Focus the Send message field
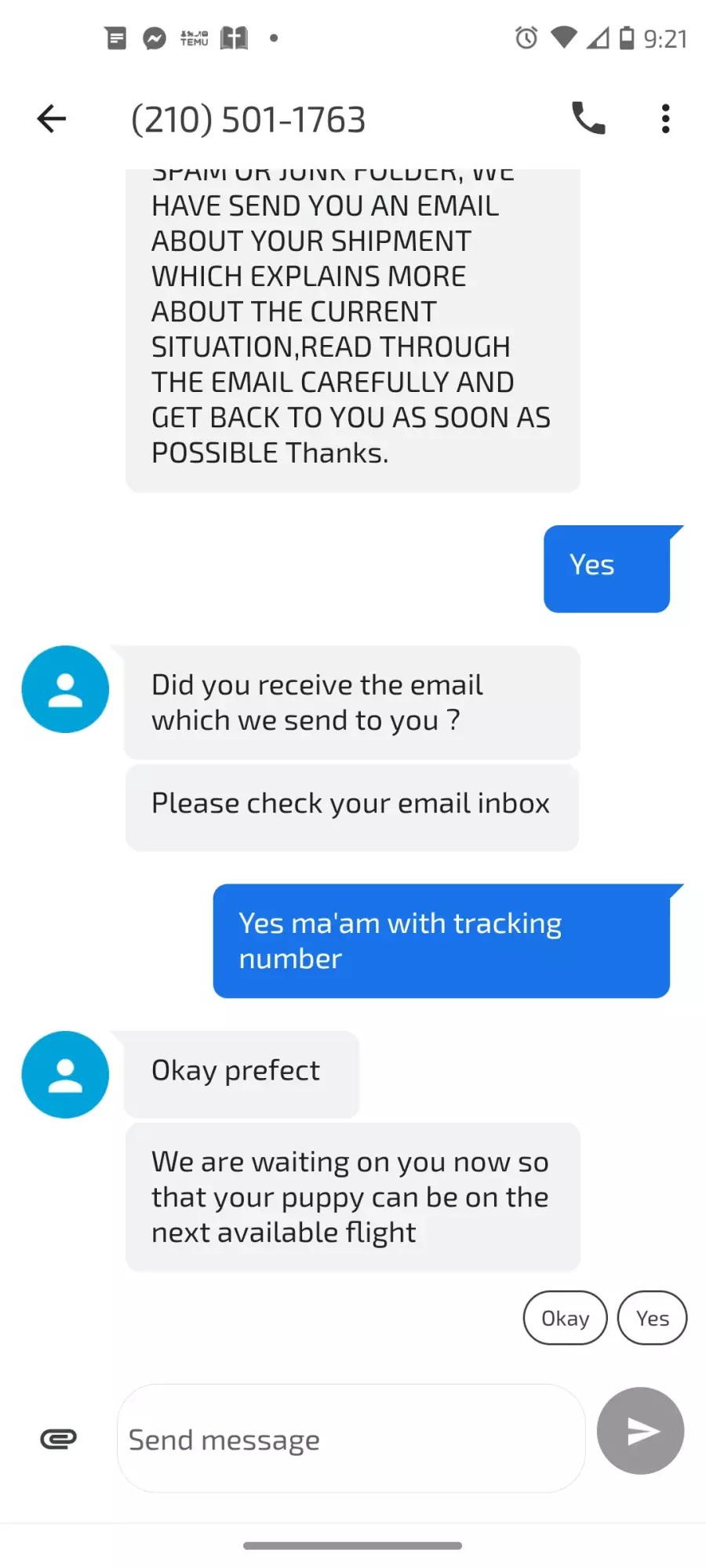This screenshot has width=706, height=1568. pos(351,1439)
